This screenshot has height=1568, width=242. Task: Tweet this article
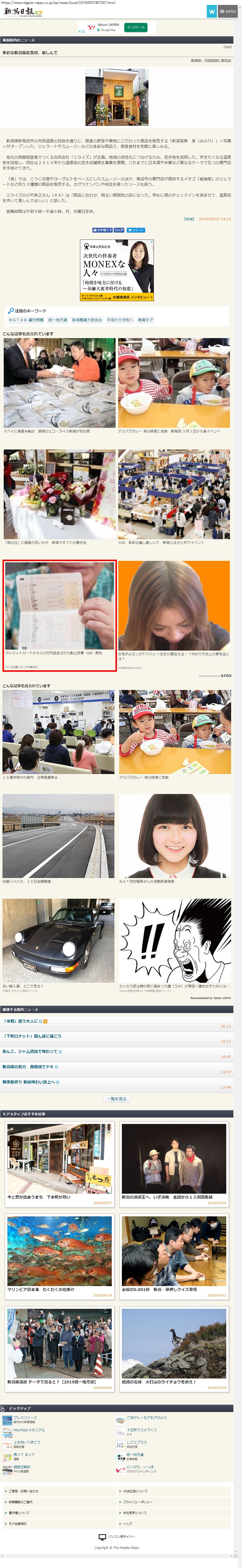(136, 230)
